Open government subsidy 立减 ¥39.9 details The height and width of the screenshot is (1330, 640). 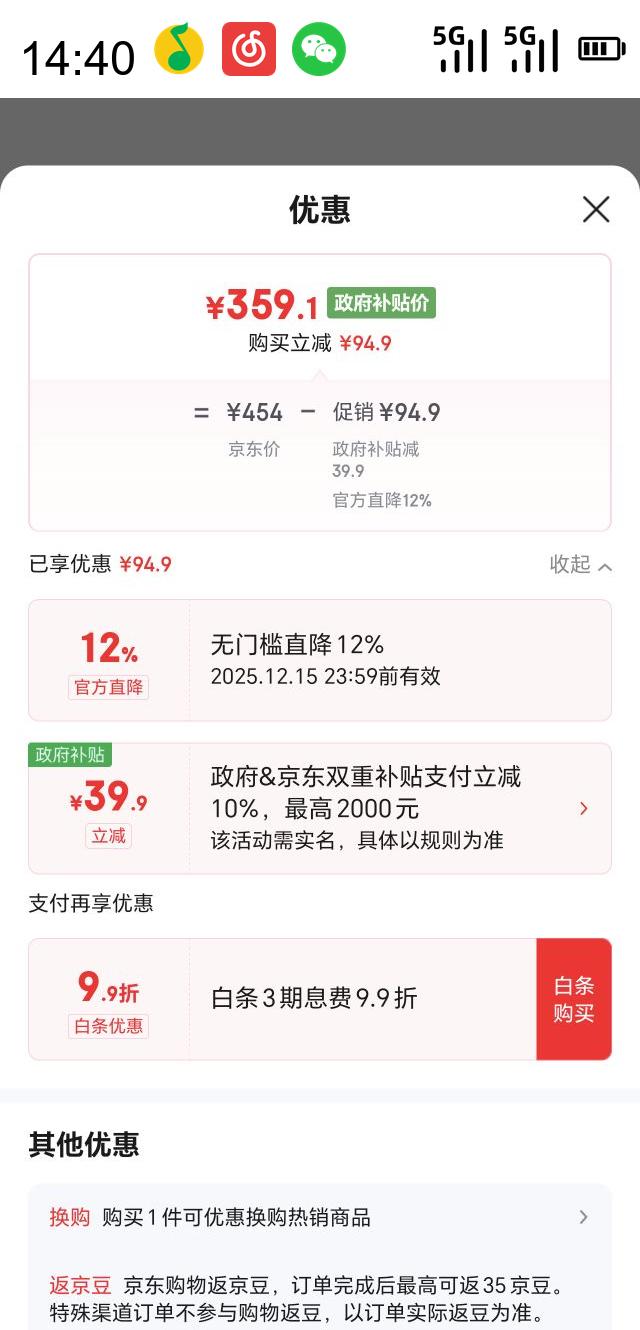click(320, 808)
